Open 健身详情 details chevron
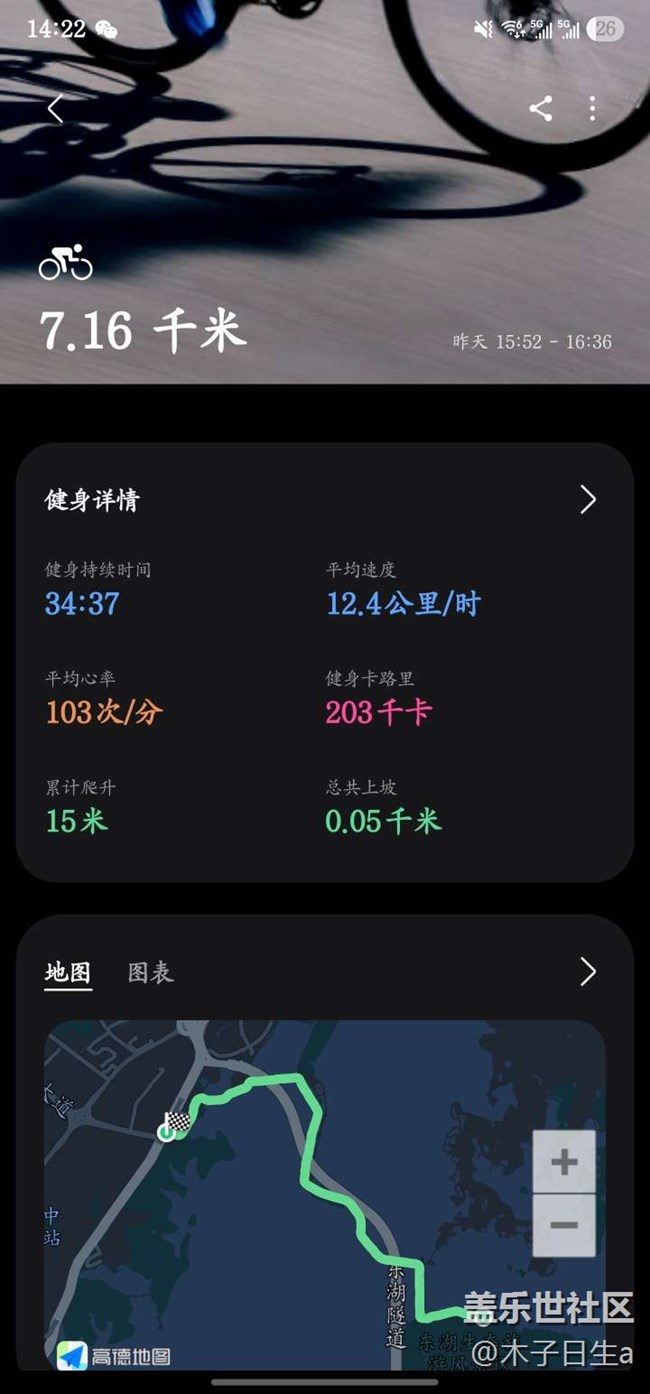 pyautogui.click(x=588, y=500)
